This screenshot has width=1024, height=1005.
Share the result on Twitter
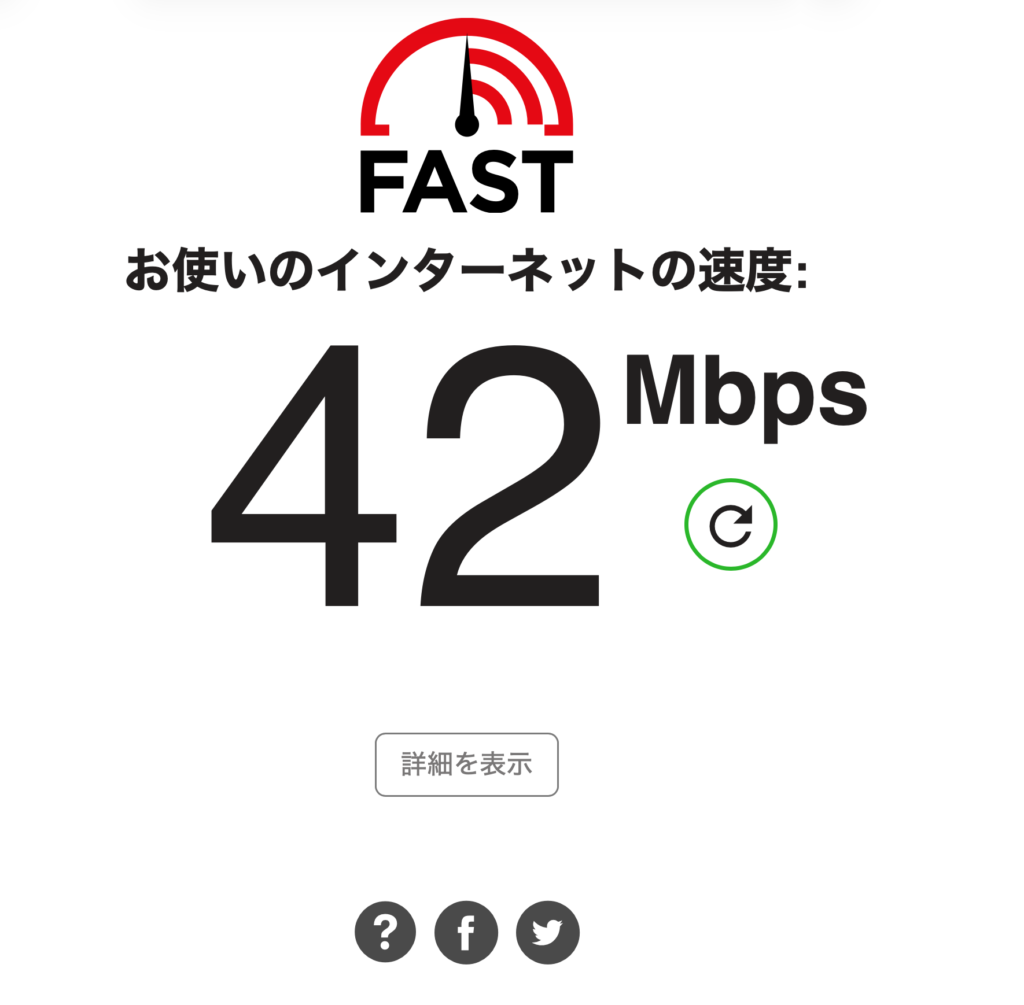(547, 933)
